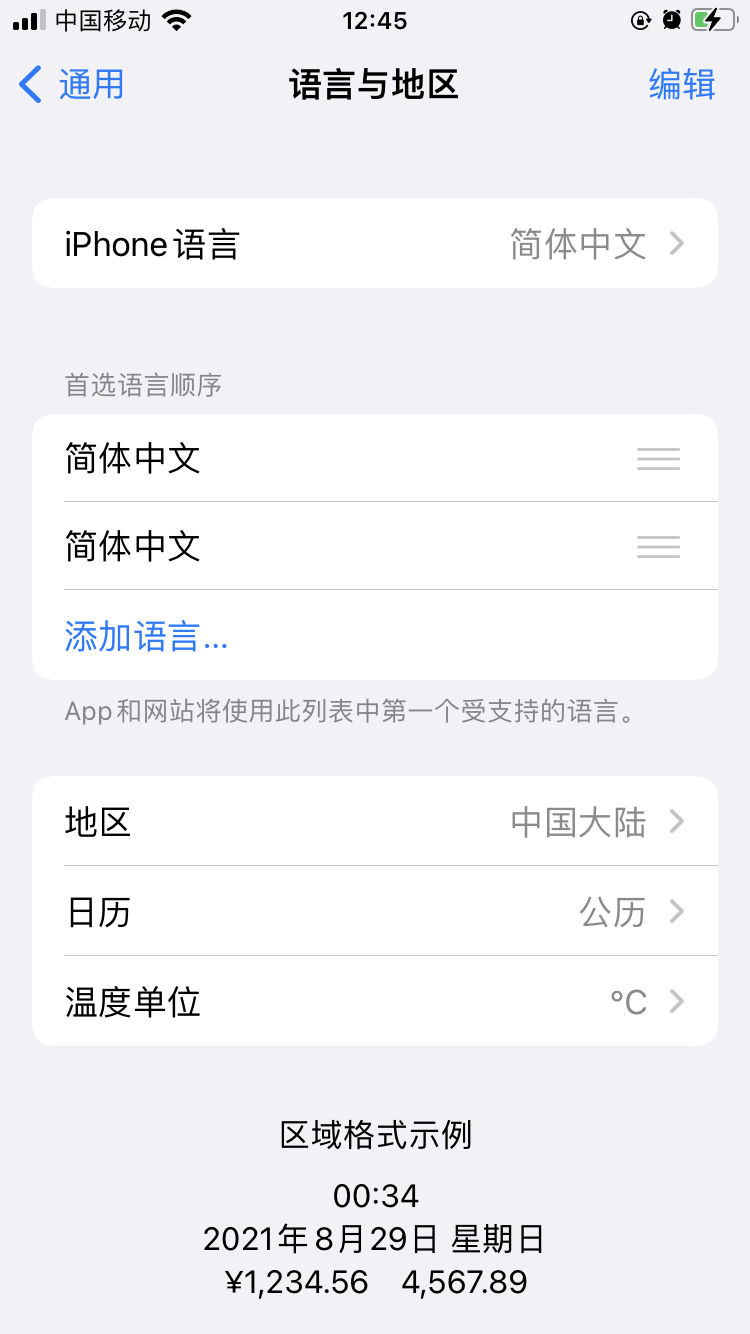Go back to 通用 settings
This screenshot has height=1334, width=750.
point(72,85)
